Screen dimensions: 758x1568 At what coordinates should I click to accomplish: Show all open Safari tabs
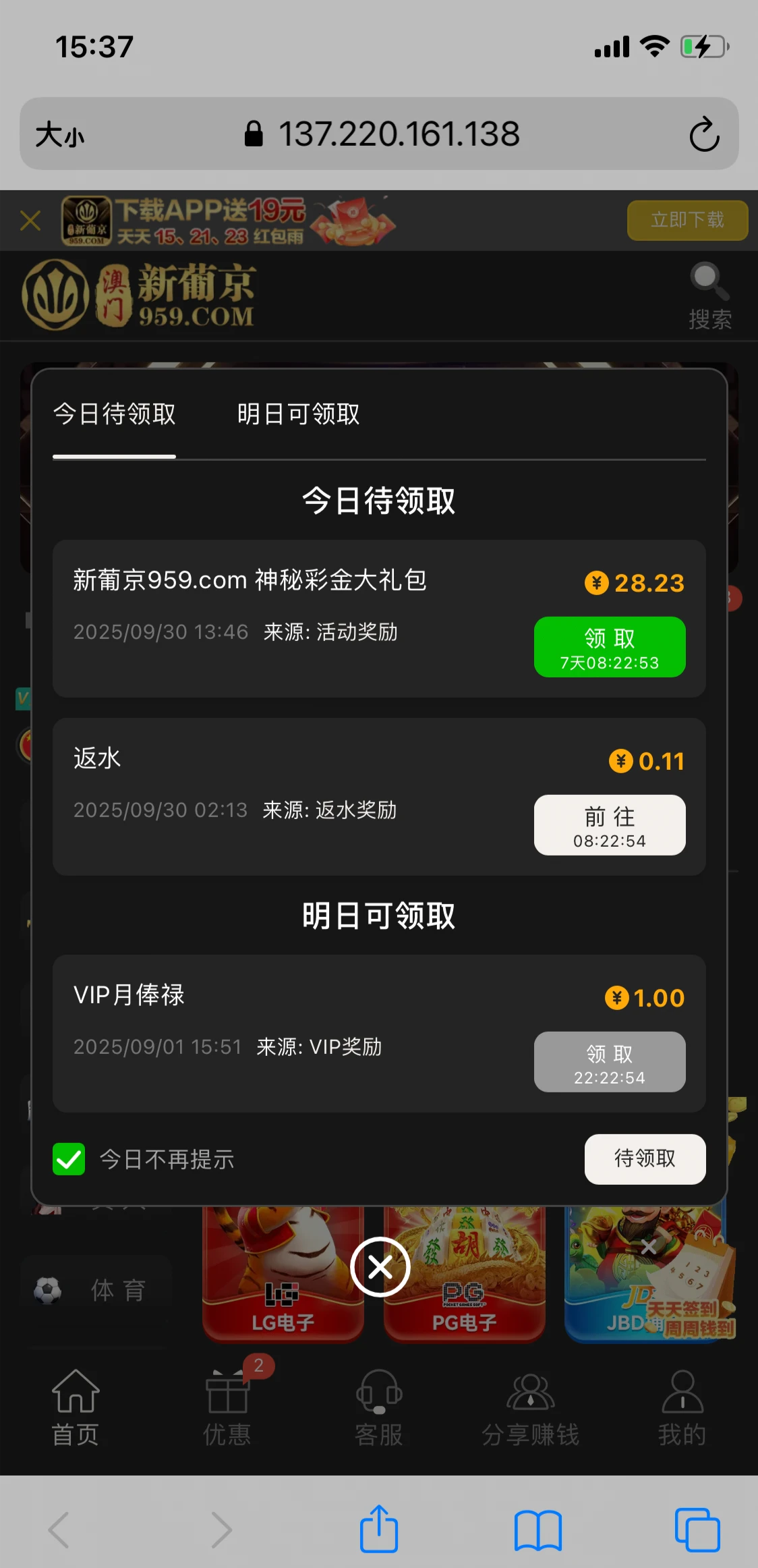pos(697,1530)
